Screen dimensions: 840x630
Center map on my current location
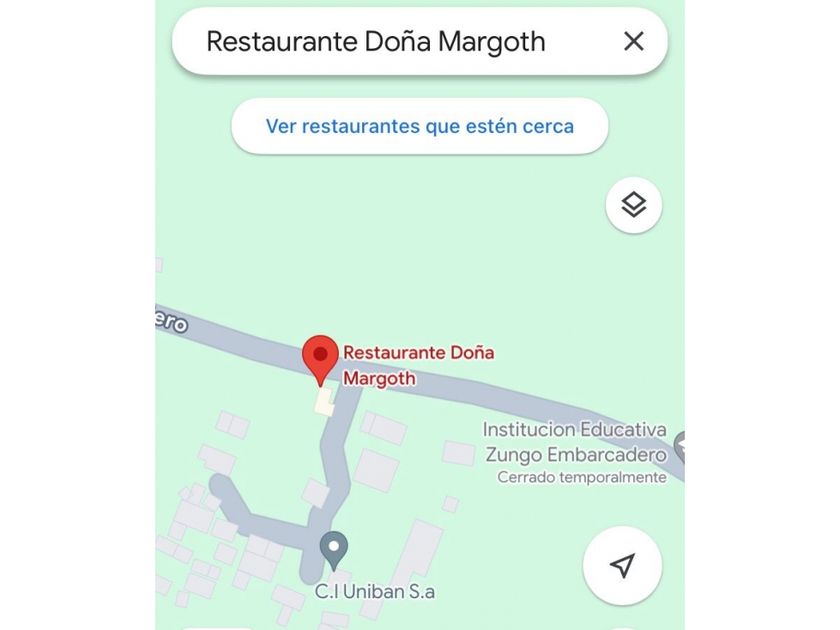(622, 566)
